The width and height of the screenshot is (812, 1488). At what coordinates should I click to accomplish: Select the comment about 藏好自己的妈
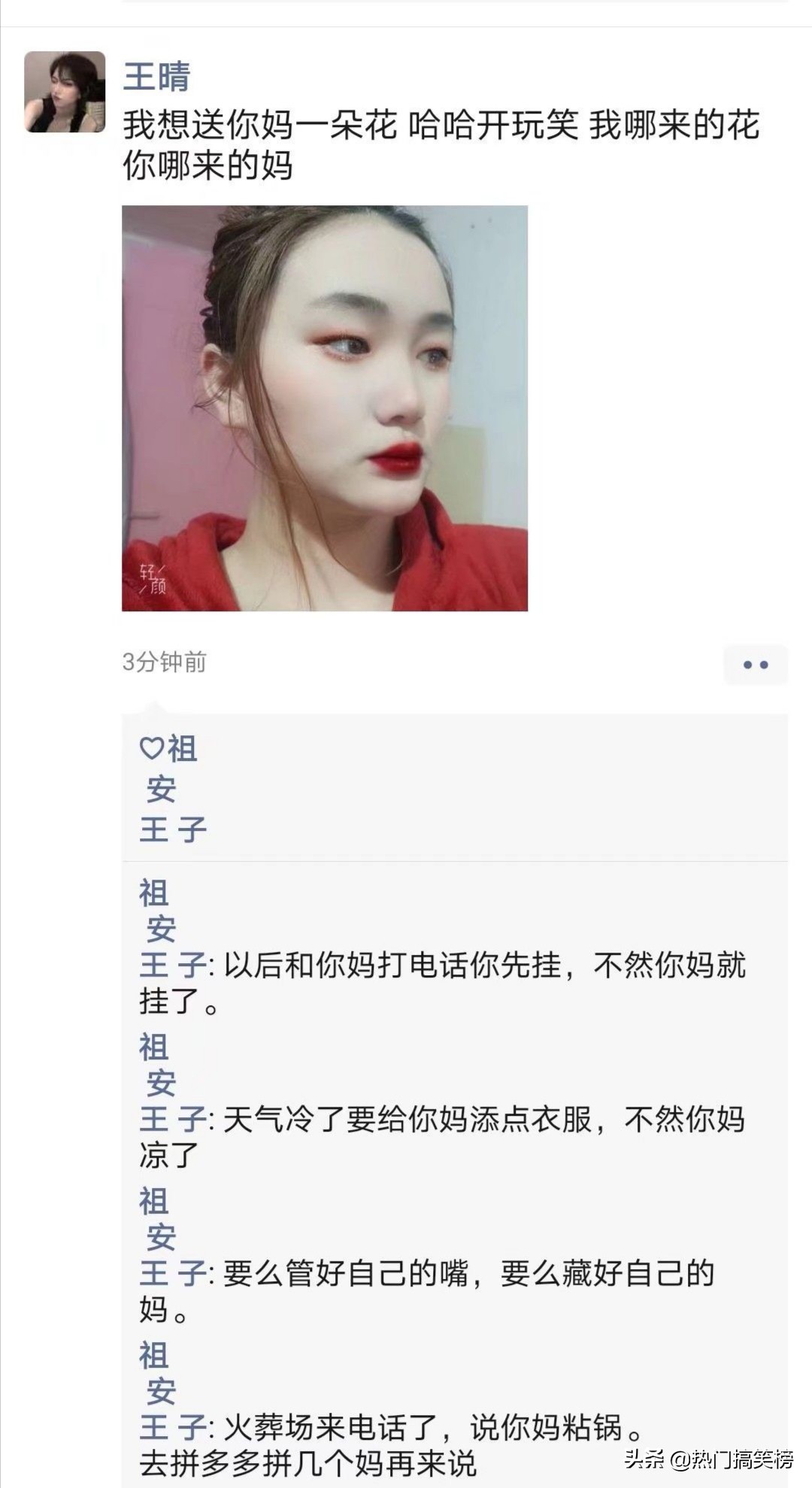[x=466, y=1272]
